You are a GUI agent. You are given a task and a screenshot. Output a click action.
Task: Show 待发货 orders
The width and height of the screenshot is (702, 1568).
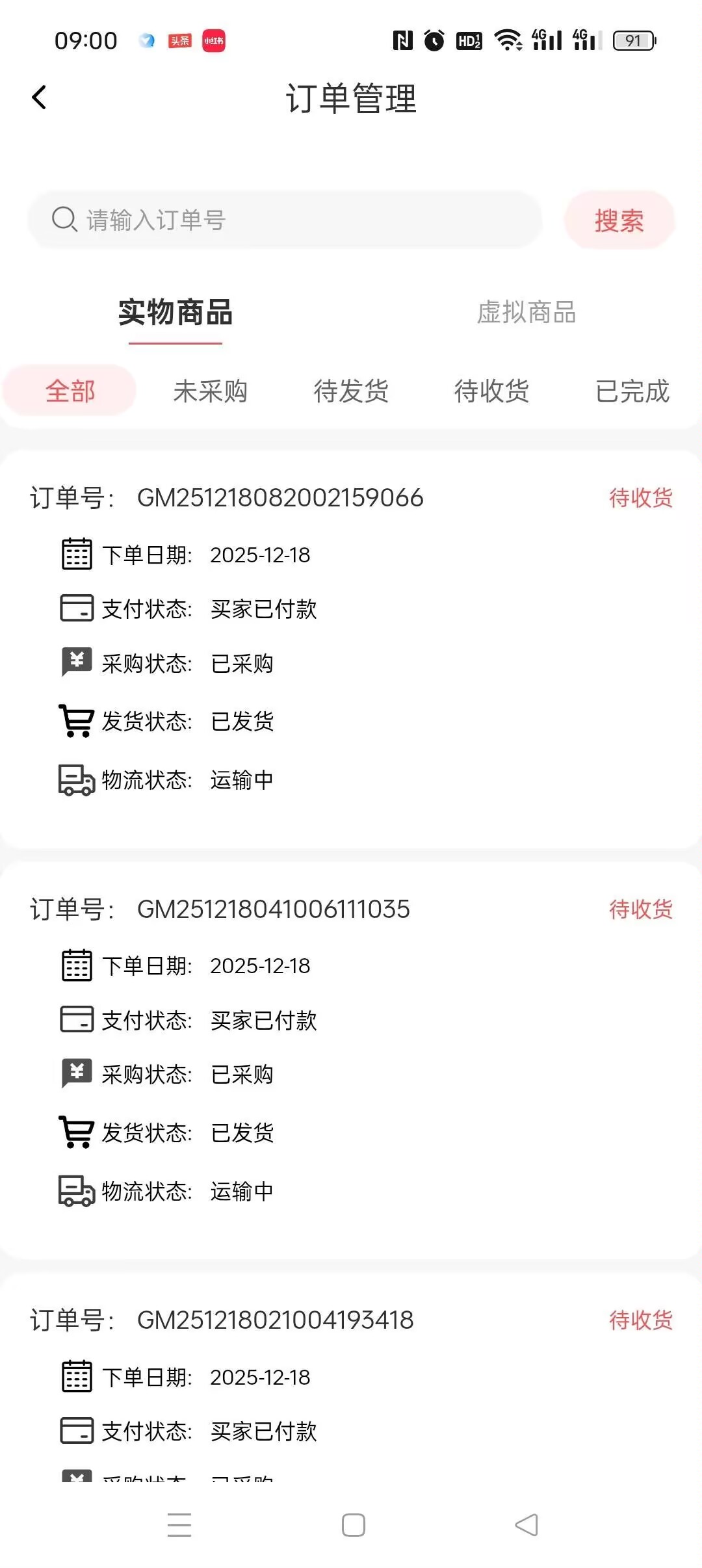point(351,391)
